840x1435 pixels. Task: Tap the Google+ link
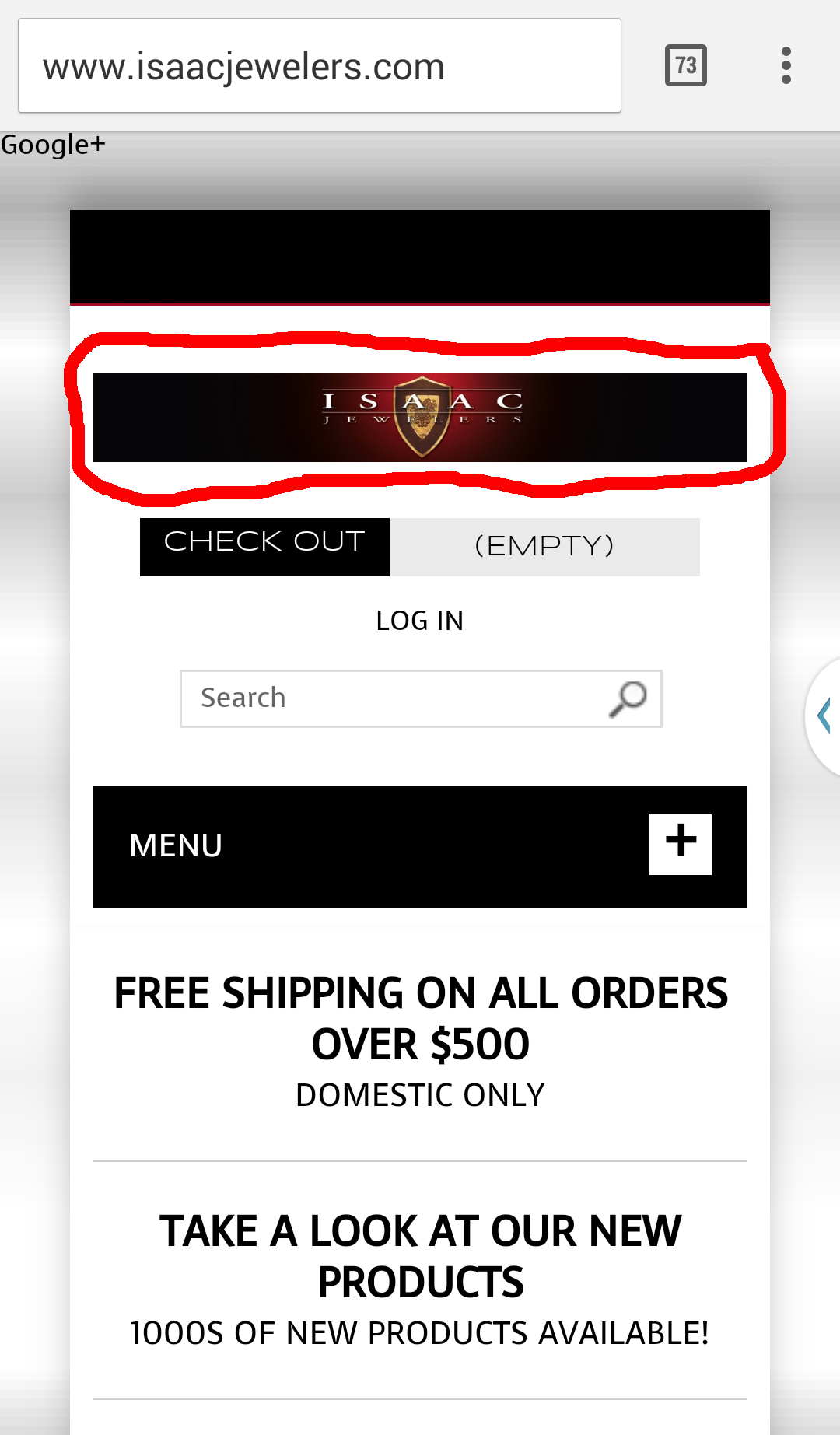tap(53, 145)
